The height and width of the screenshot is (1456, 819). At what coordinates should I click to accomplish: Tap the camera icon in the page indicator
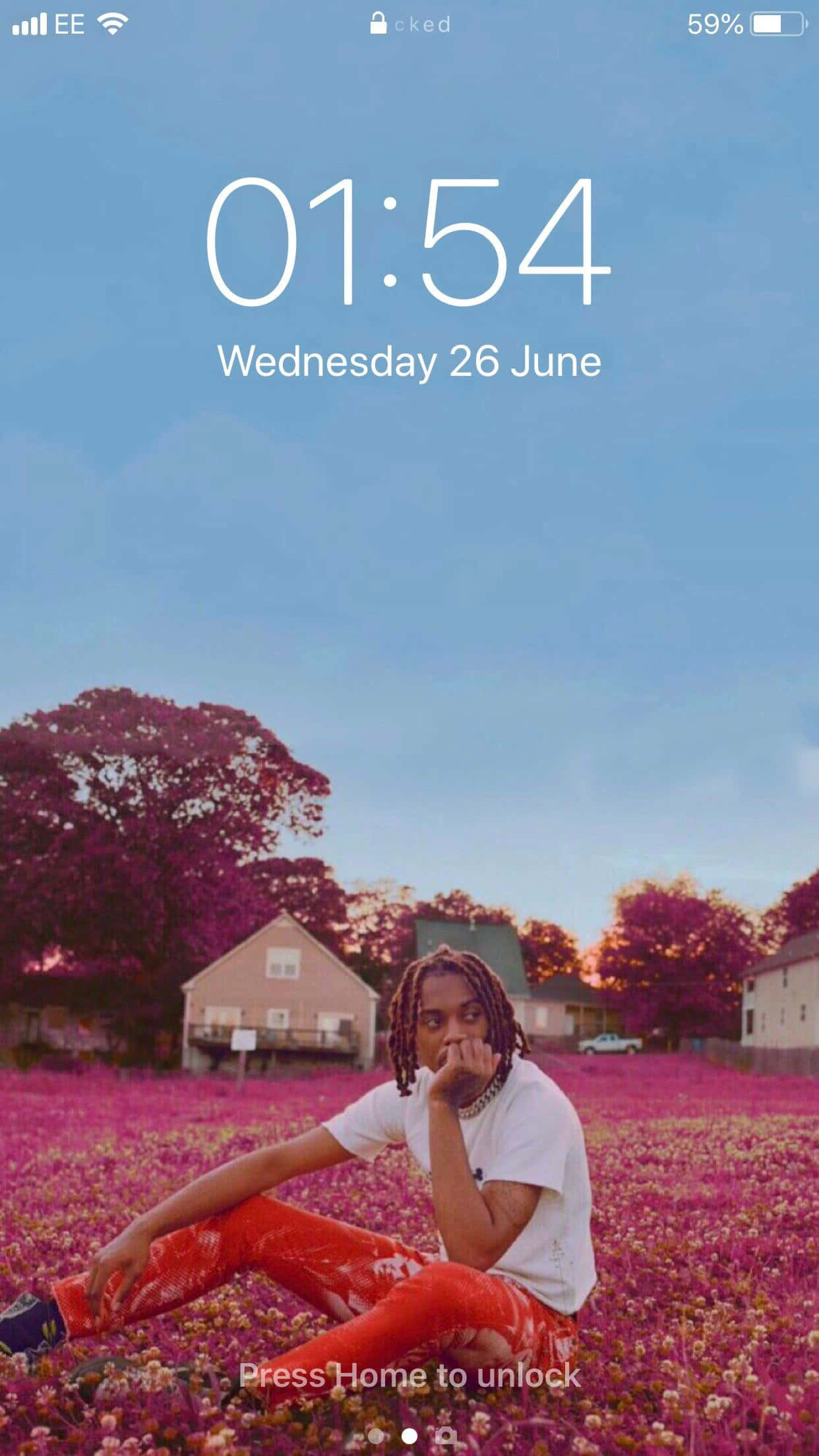pos(446,1436)
